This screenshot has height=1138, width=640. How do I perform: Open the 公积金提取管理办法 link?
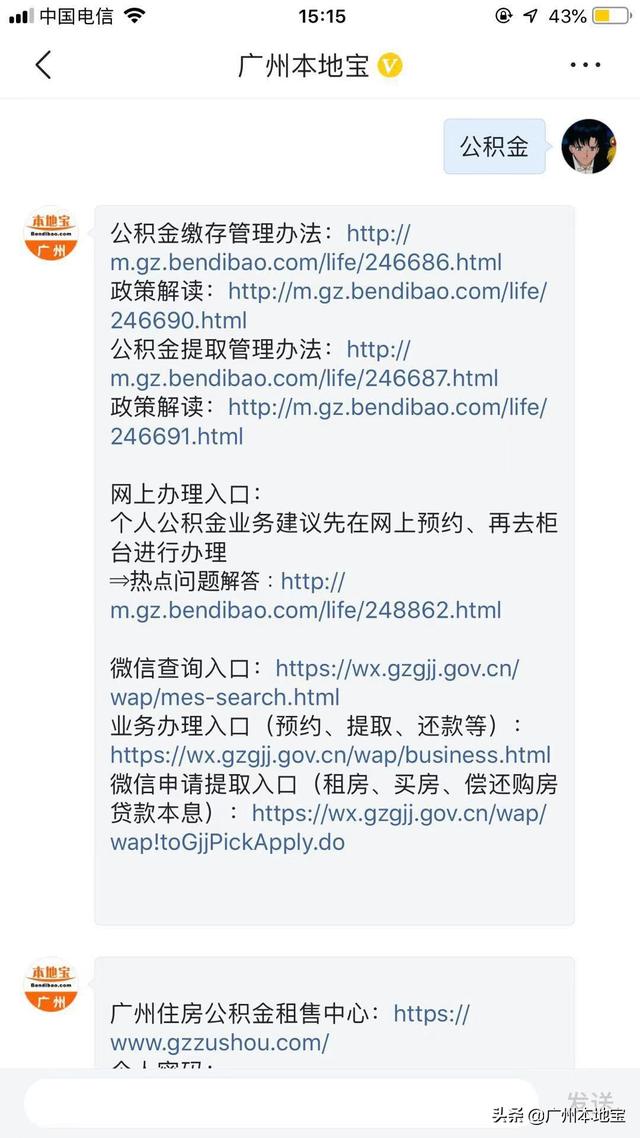304,378
